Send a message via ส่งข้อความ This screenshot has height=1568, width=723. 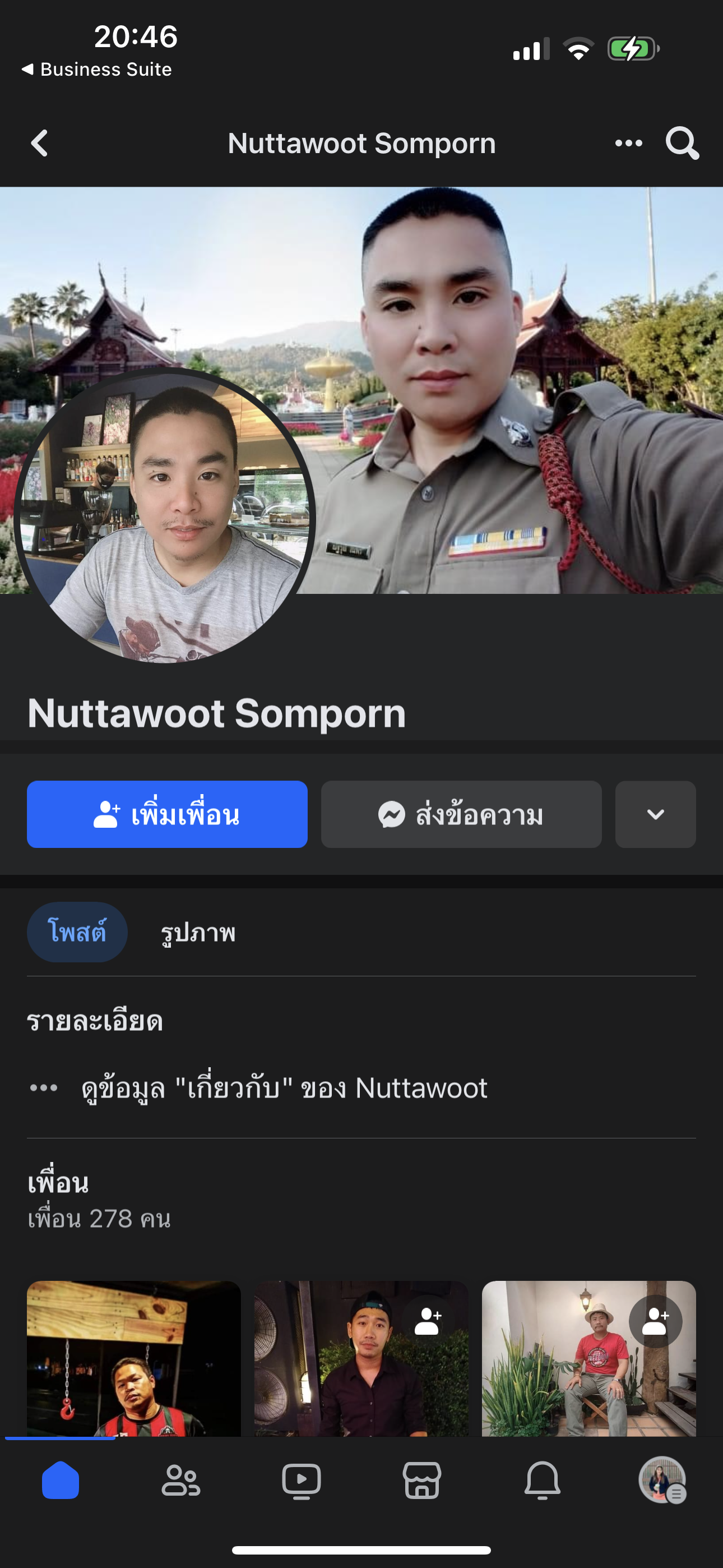point(461,814)
